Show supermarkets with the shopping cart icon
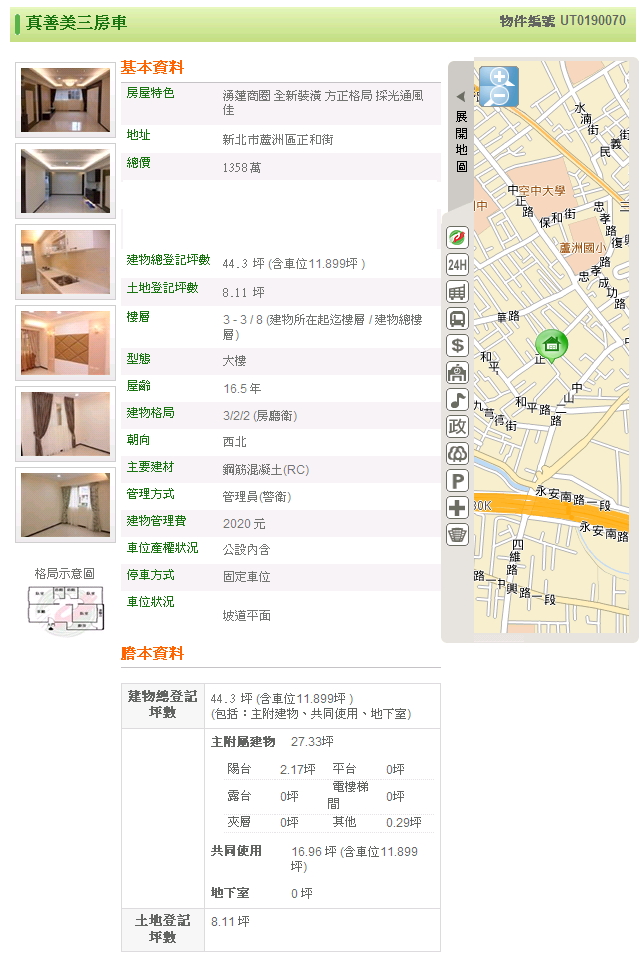 click(x=457, y=292)
